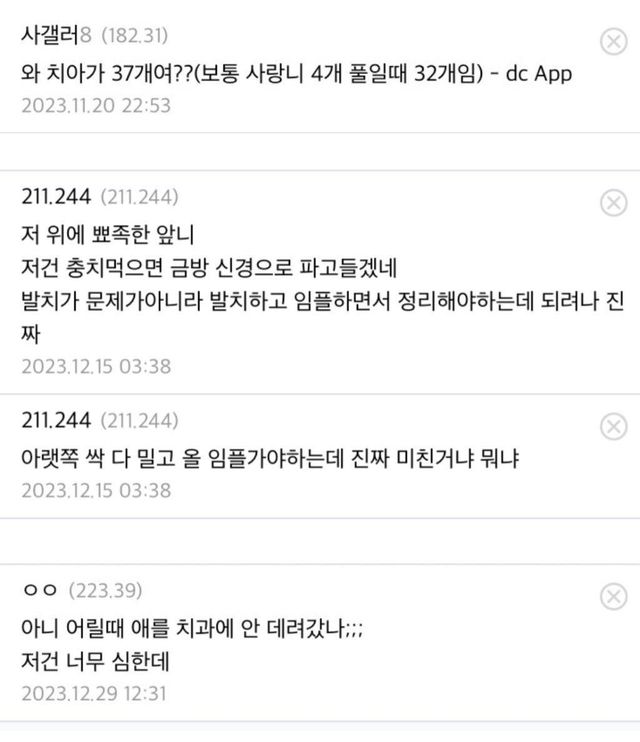Delete the comment by ㅇㅇ (223.39)
This screenshot has width=640, height=742.
[612, 597]
